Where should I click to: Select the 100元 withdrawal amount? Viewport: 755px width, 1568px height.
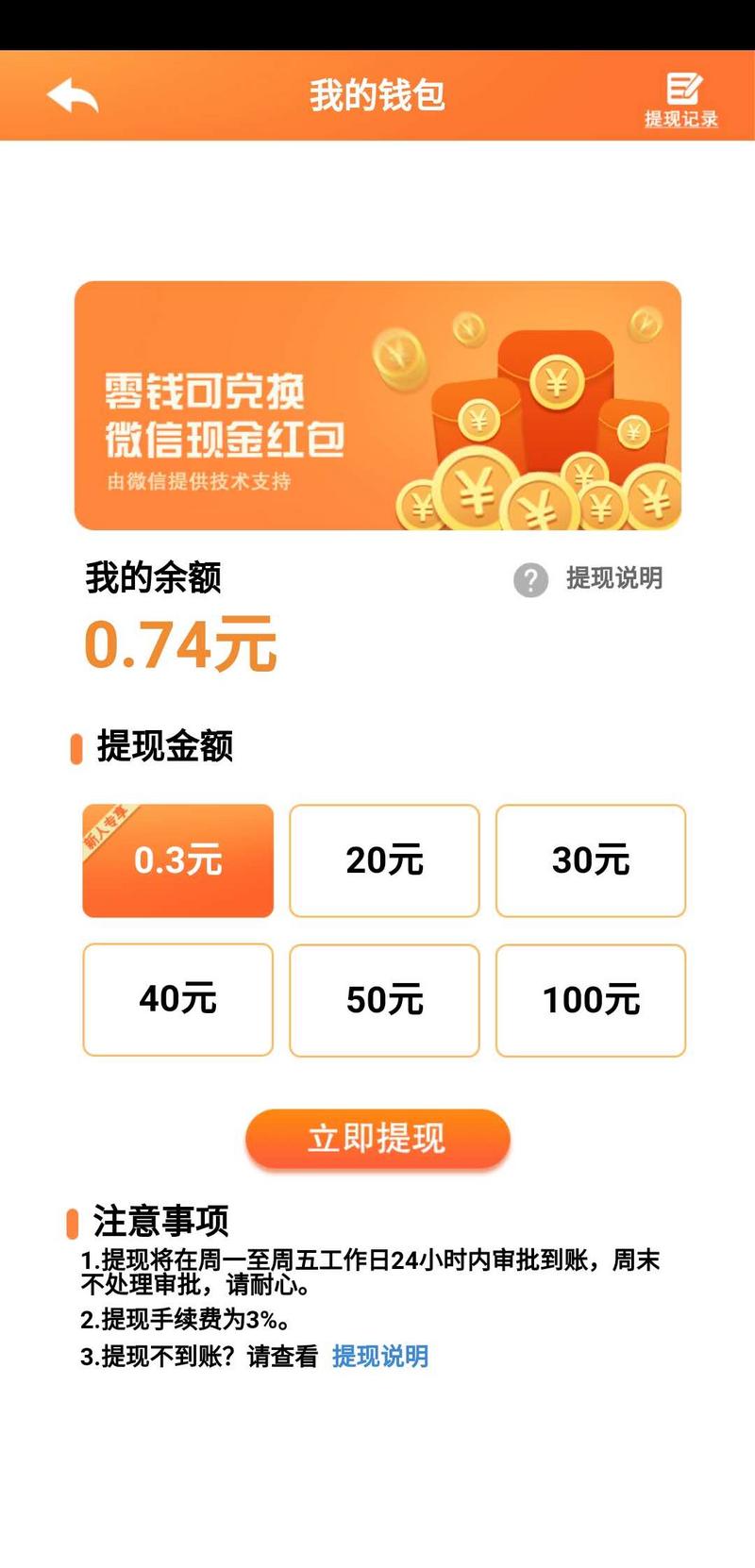[x=591, y=999]
